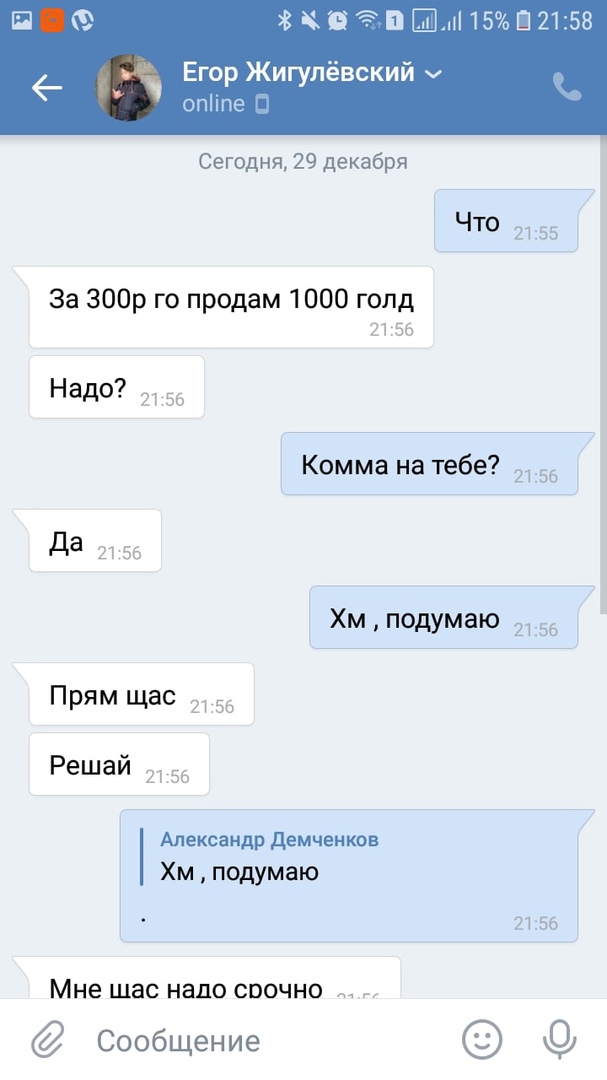Open the emoji picker
This screenshot has height=1080, width=607.
[x=482, y=1040]
